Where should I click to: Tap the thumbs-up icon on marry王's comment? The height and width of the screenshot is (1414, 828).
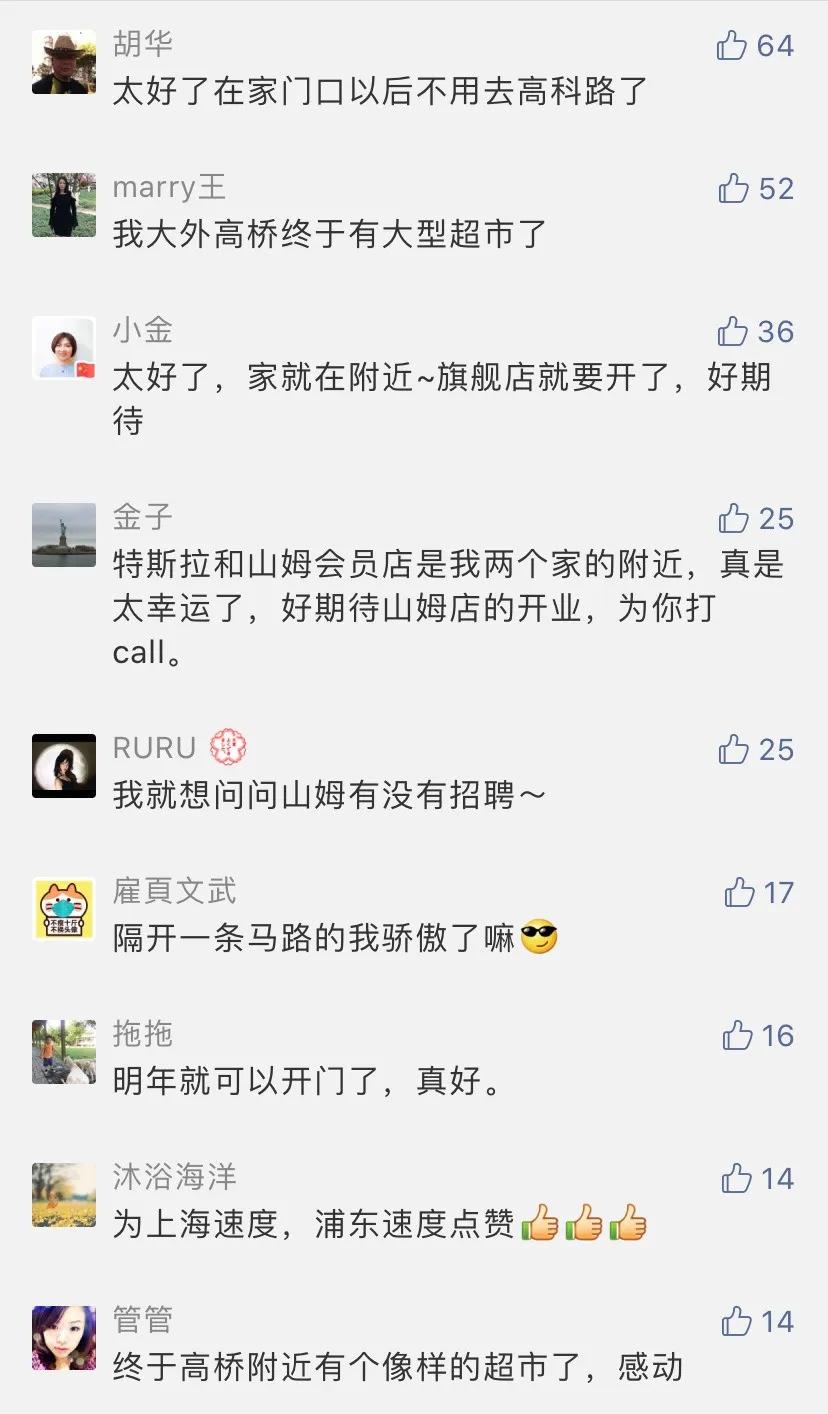[737, 188]
